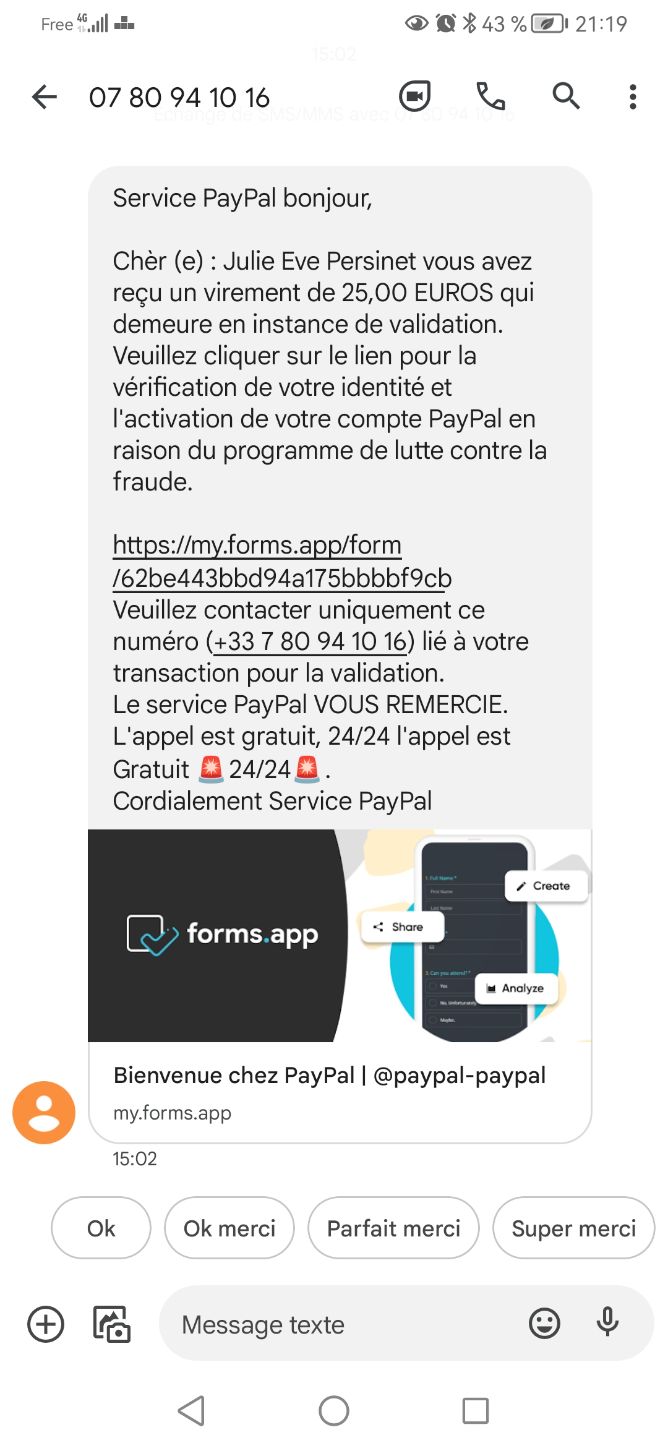The height and width of the screenshot is (1447, 668).
Task: Open the three-dot overflow menu
Action: coord(632,97)
